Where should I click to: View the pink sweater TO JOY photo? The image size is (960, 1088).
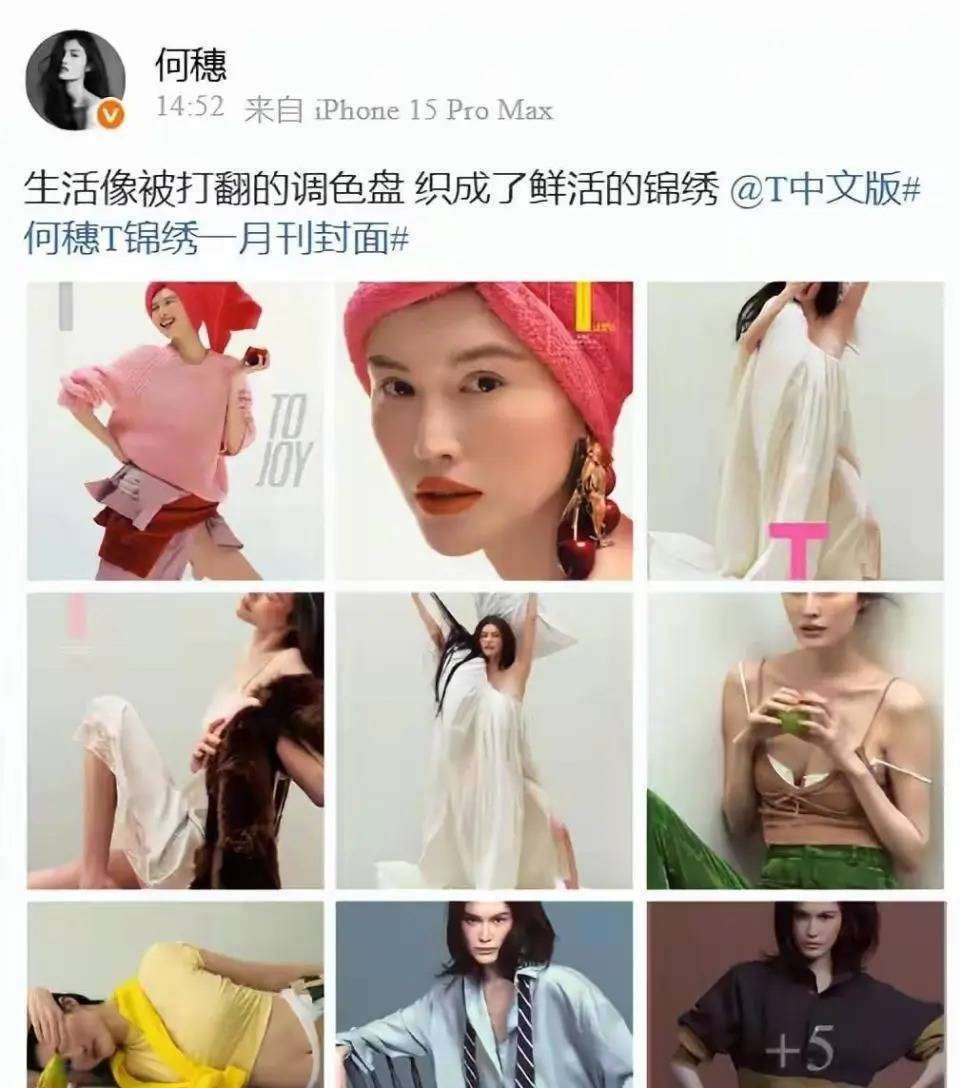pos(176,431)
